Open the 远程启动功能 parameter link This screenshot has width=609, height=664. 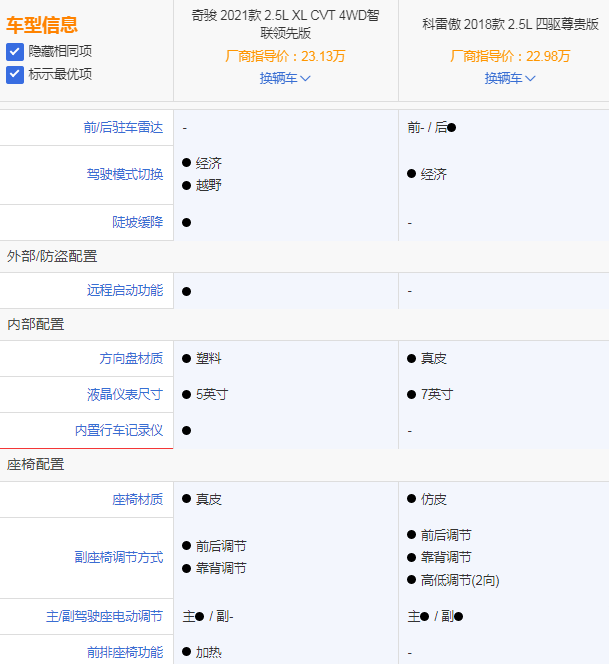[x=124, y=290]
